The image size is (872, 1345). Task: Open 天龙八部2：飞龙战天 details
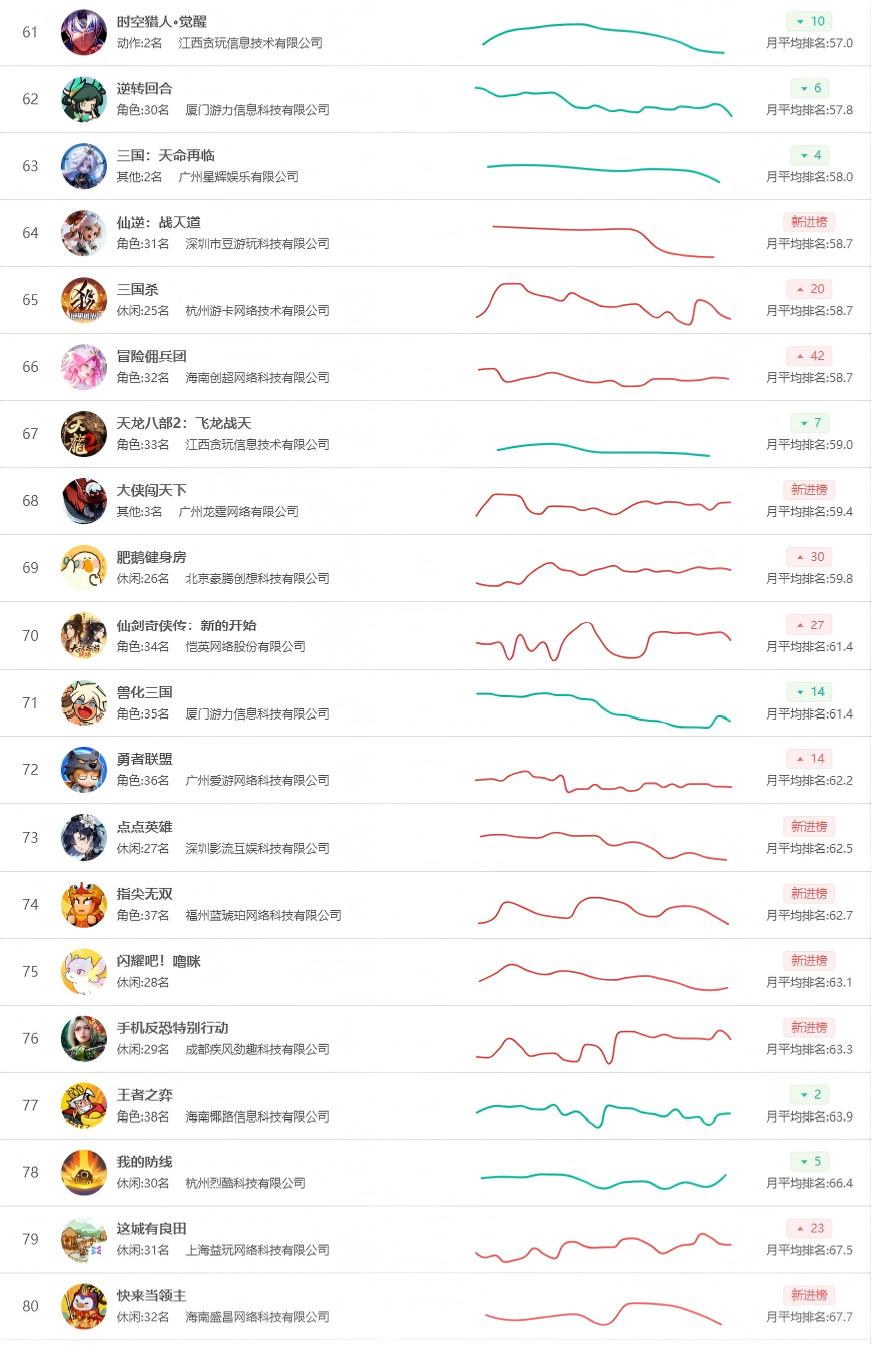coord(436,434)
